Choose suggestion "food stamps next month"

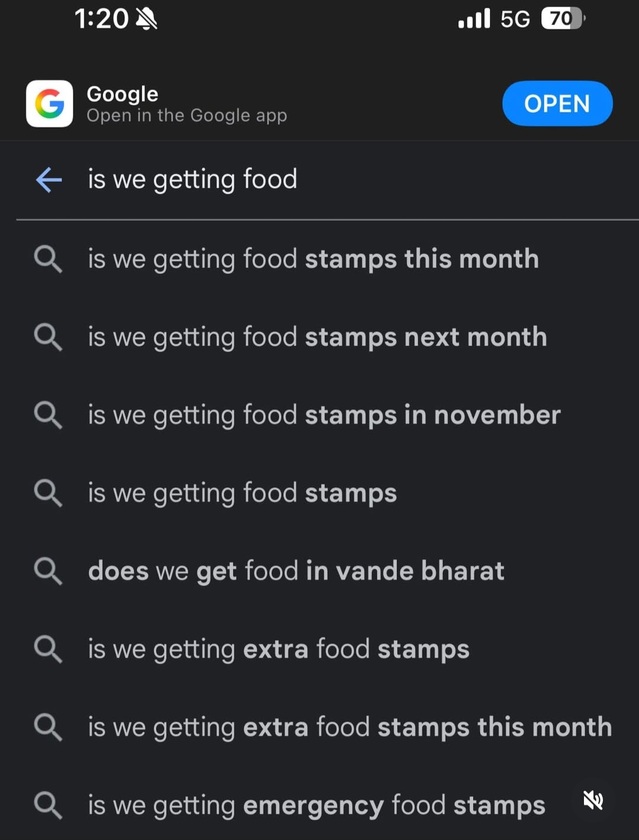click(317, 337)
